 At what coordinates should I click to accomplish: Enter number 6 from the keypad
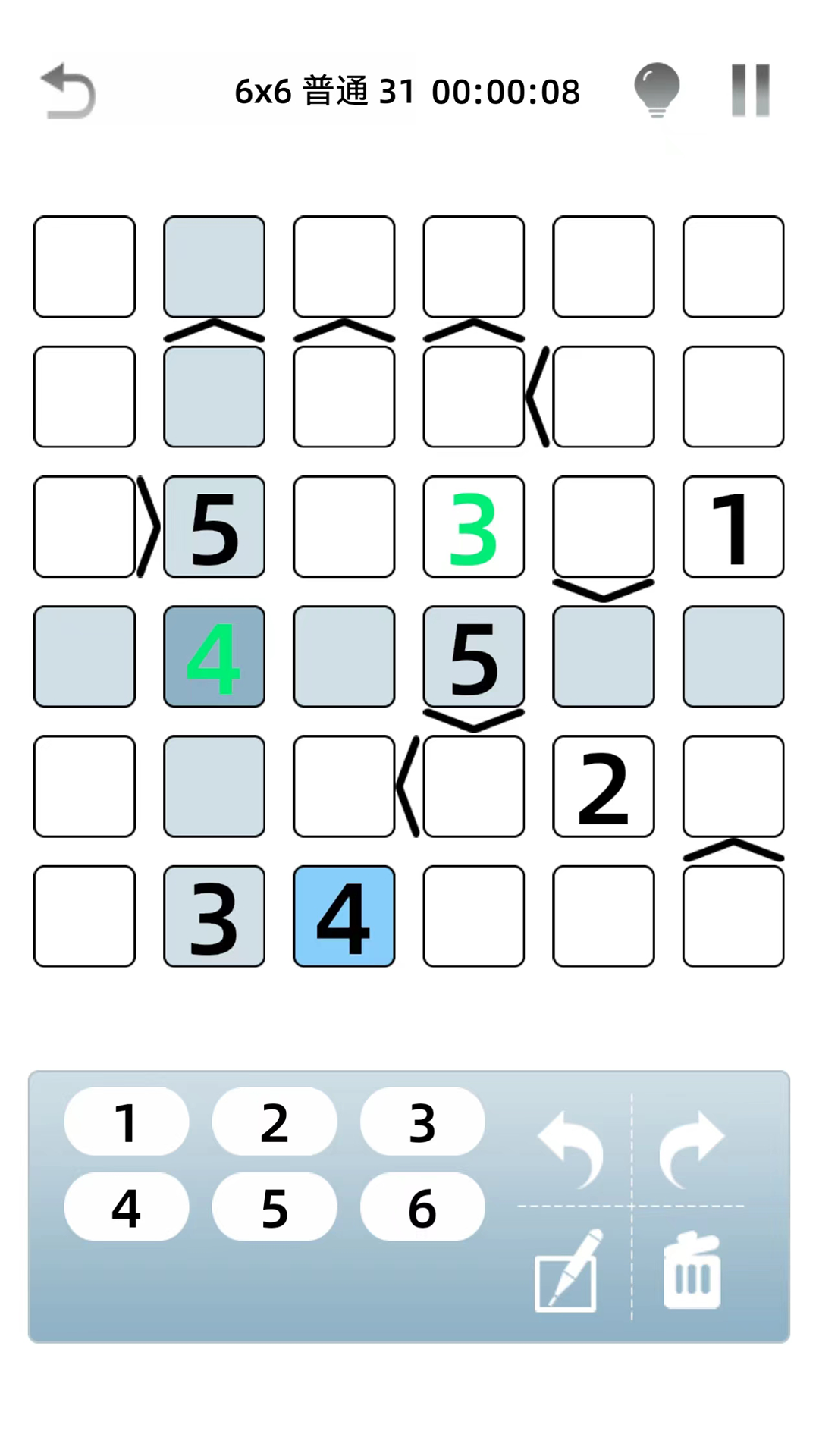pyautogui.click(x=422, y=1207)
